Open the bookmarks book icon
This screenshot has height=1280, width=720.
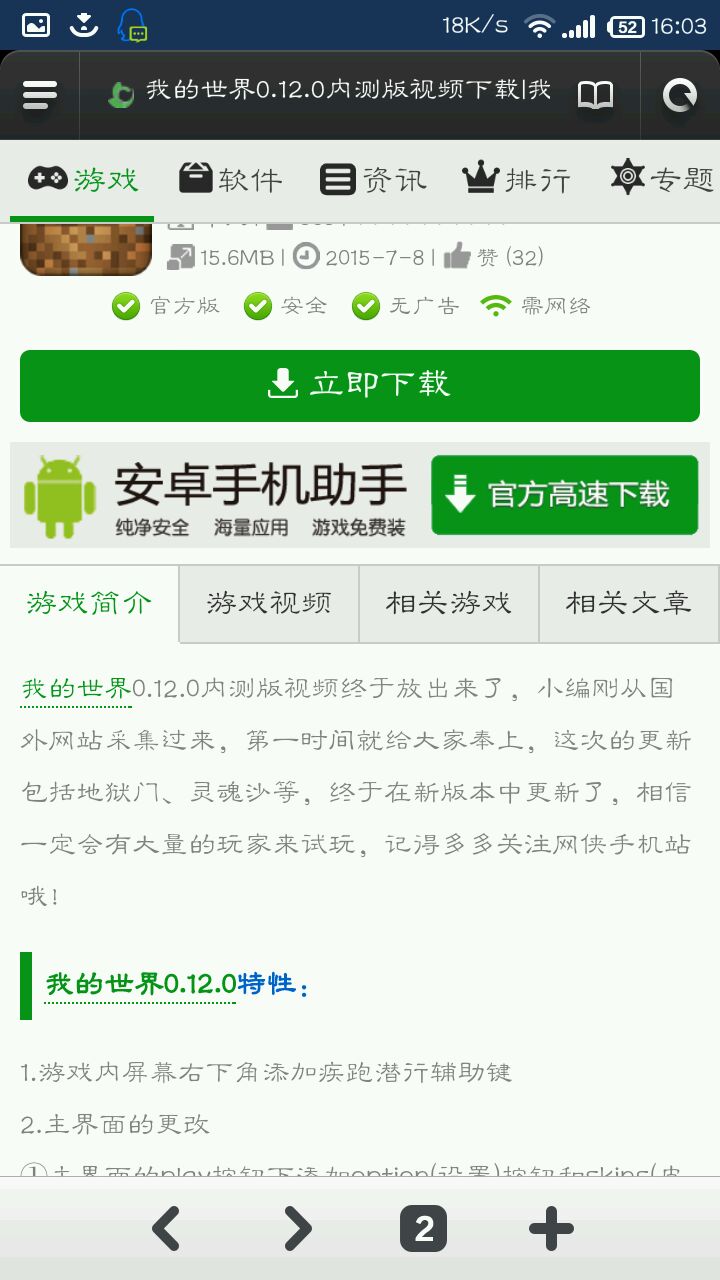pyautogui.click(x=595, y=96)
